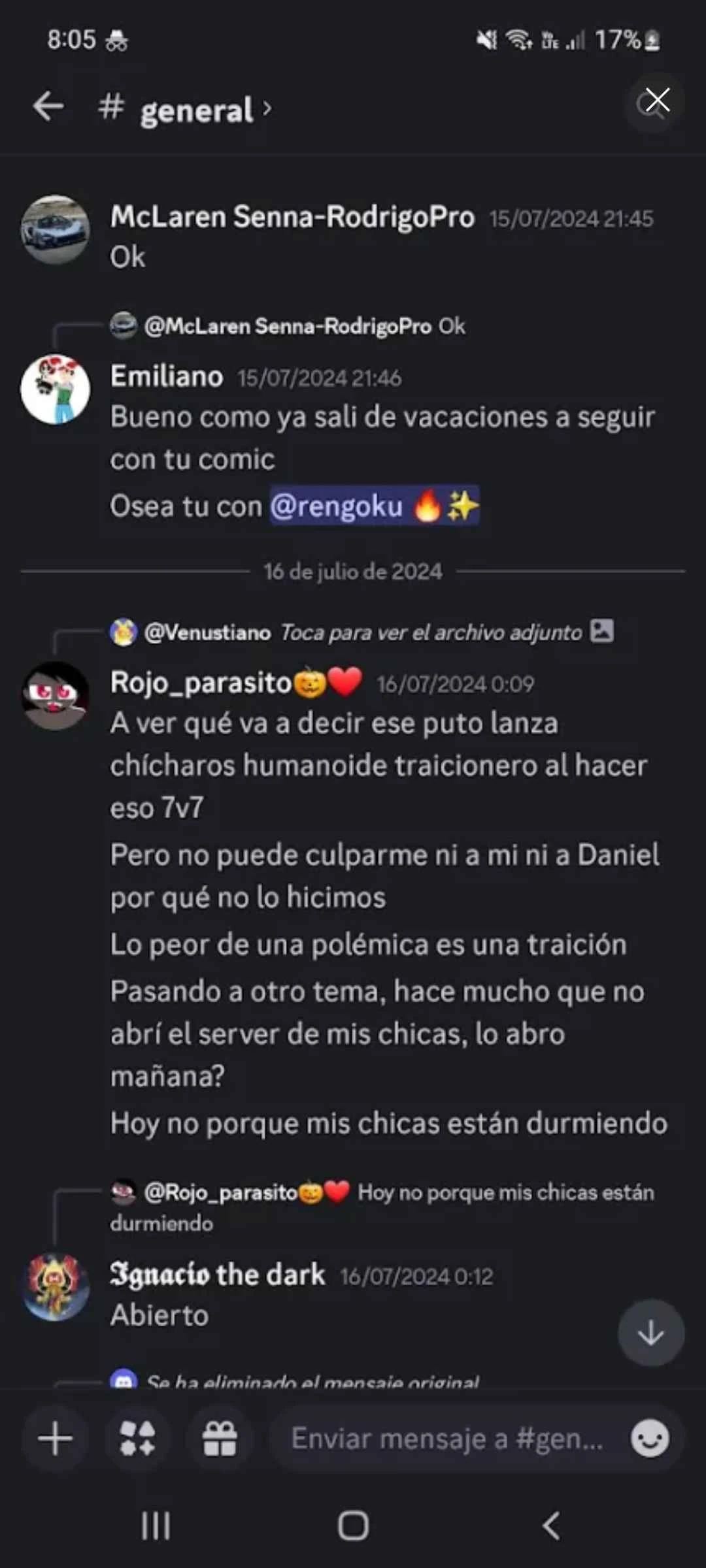Open the general channel details
Image resolution: width=706 pixels, height=1568 pixels.
pos(196,110)
